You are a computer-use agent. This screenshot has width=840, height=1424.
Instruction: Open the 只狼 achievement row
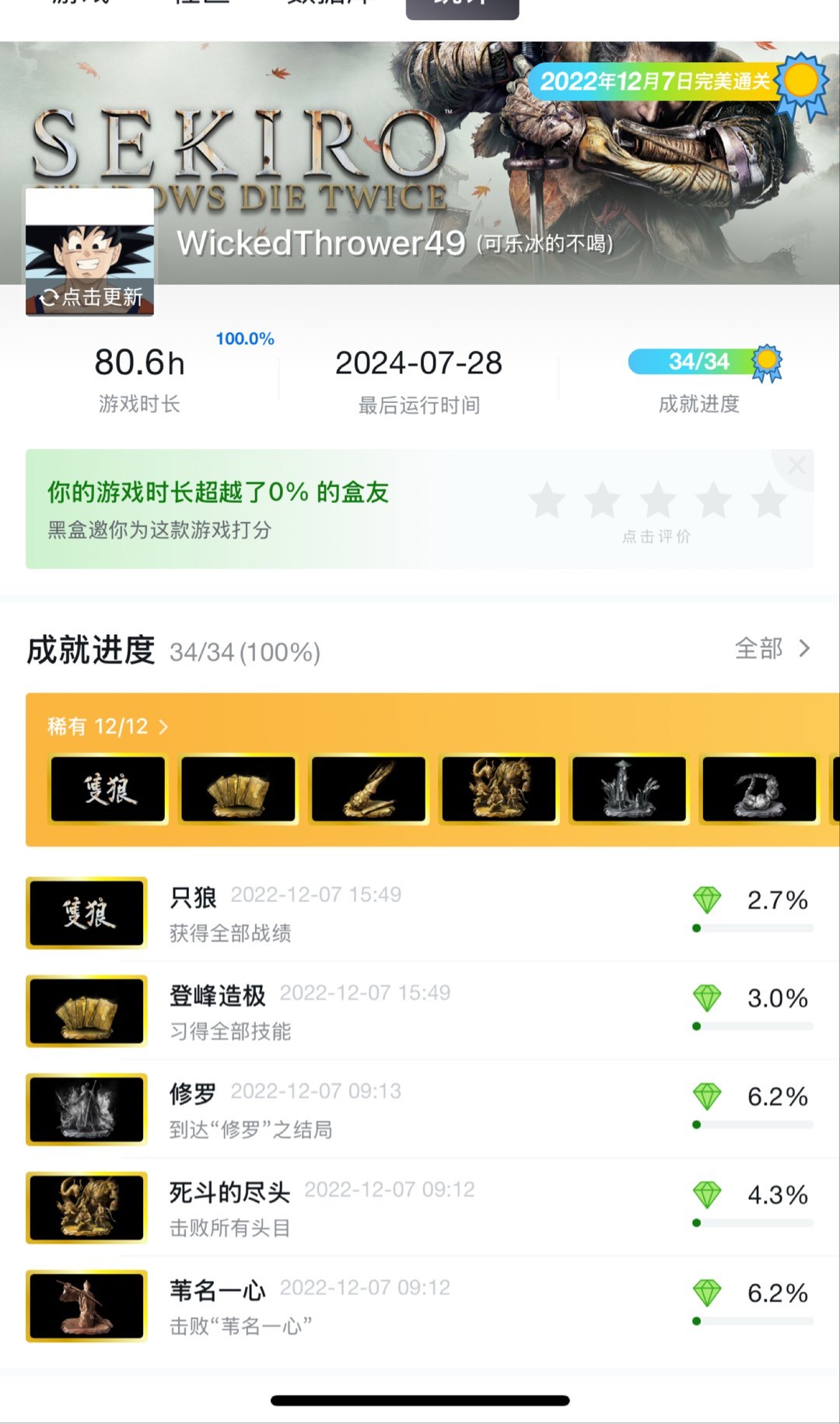pyautogui.click(x=420, y=913)
